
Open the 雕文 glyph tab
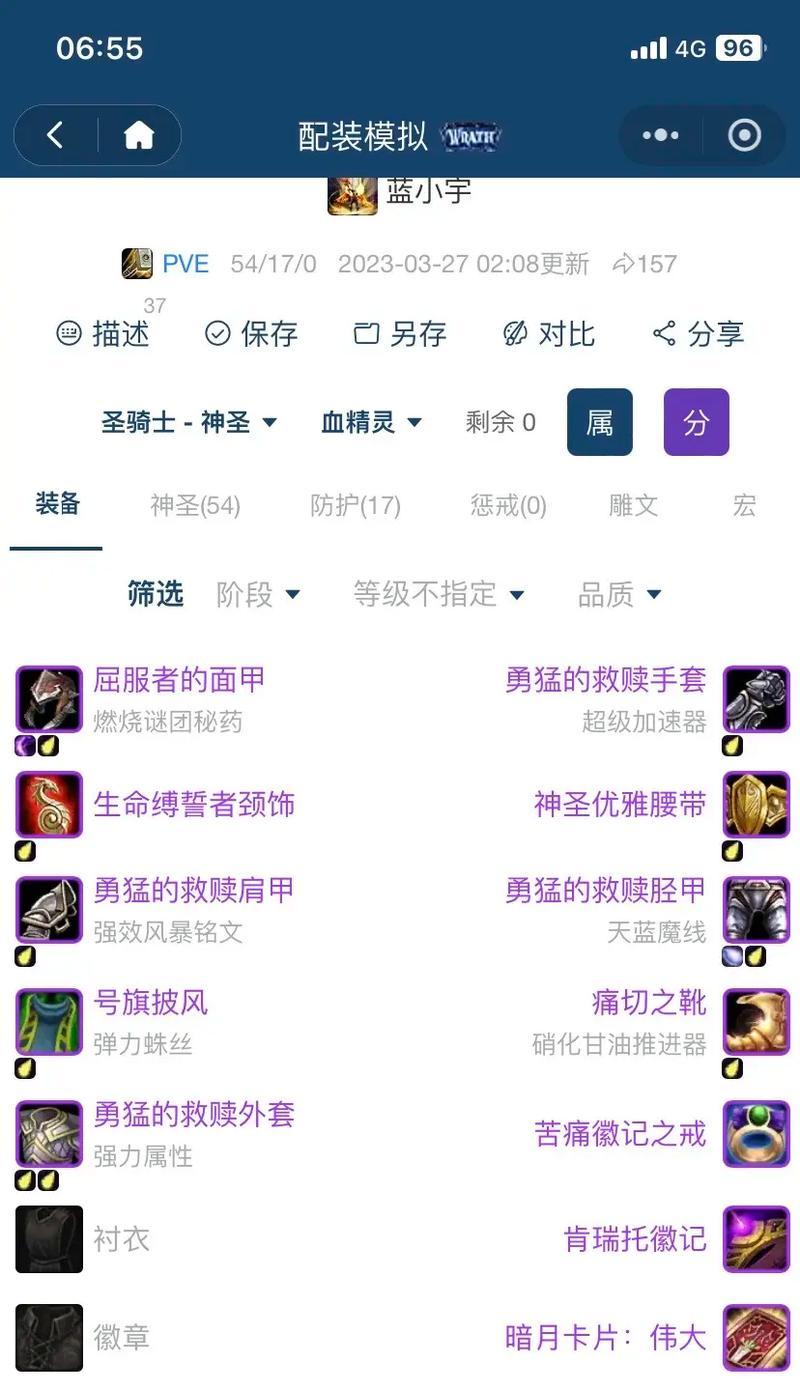coord(633,505)
